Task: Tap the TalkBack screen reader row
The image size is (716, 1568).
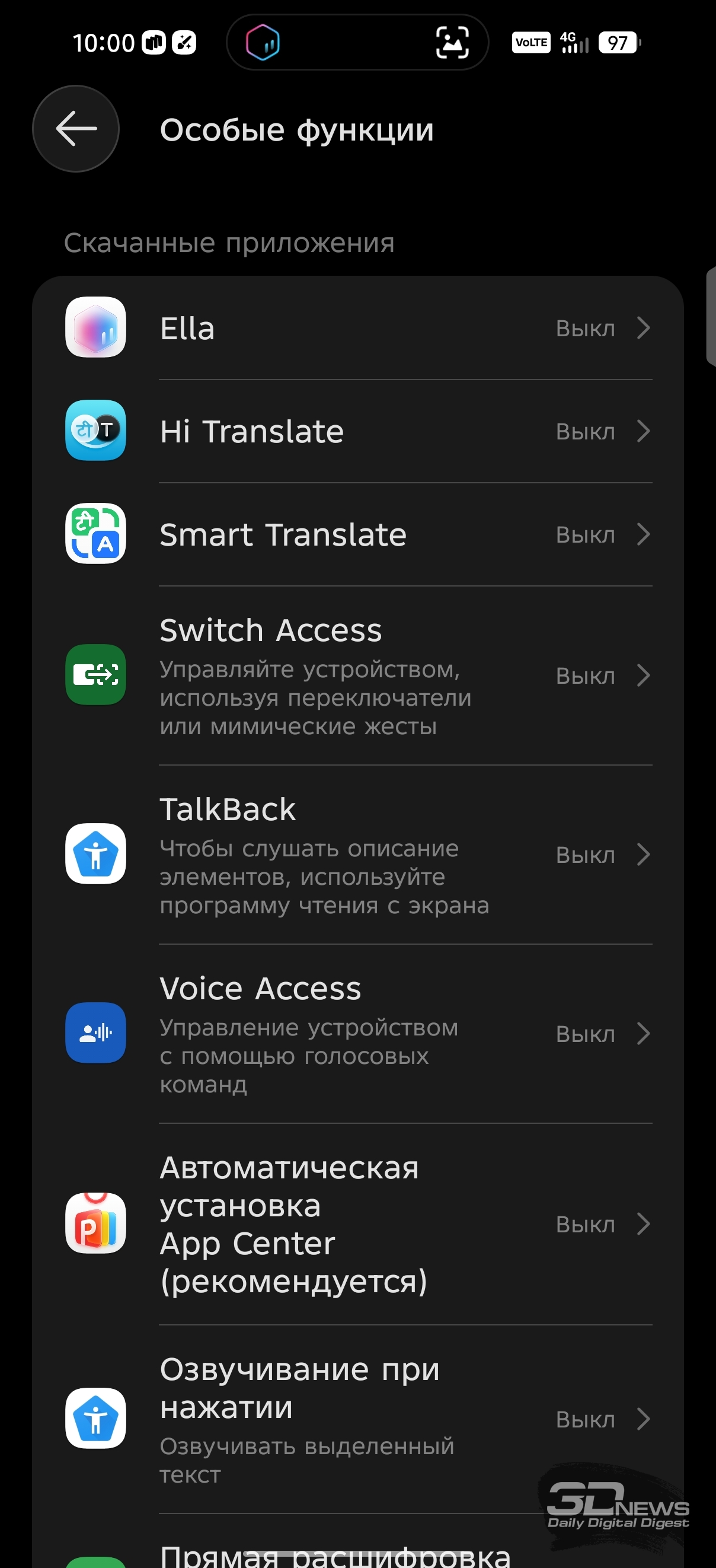Action: coord(357,855)
